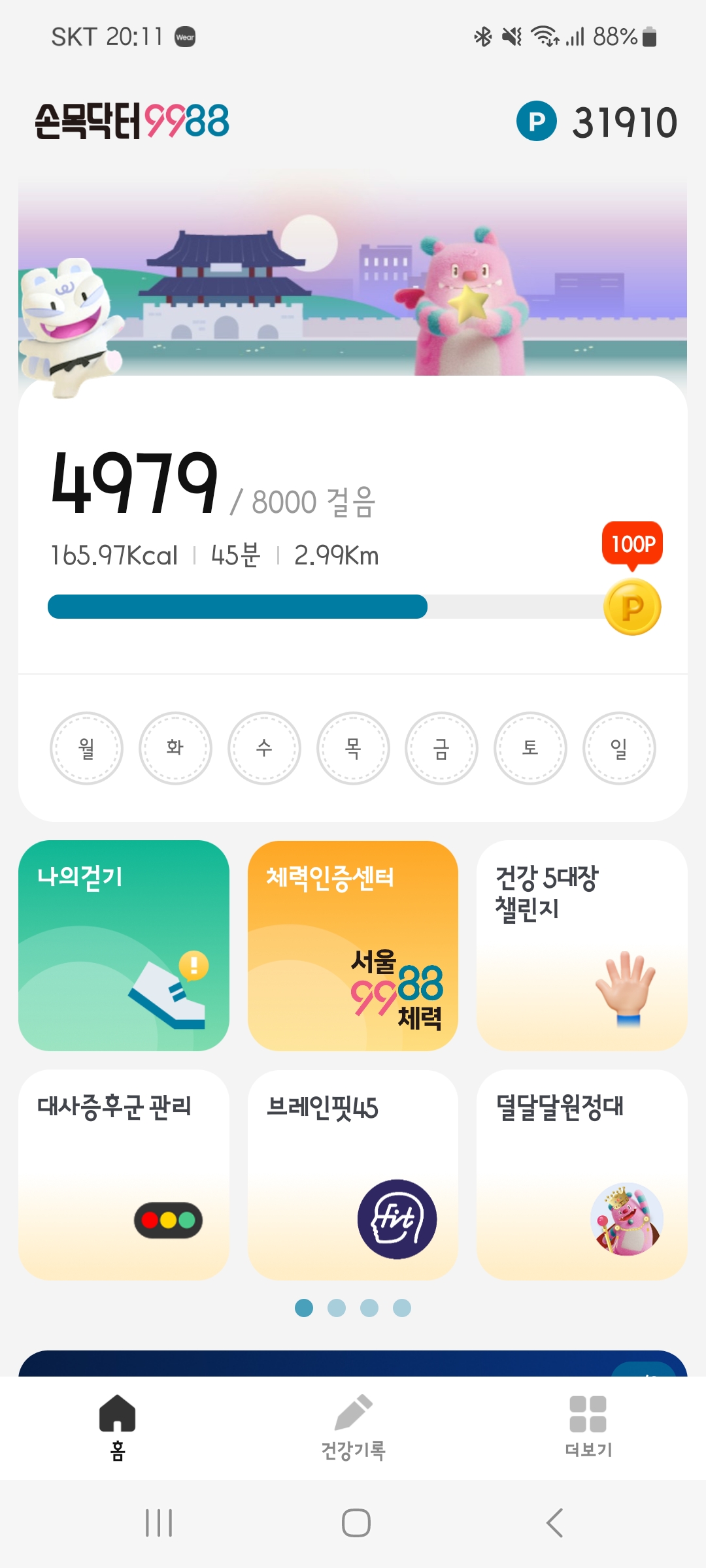Select the 금 day circle
This screenshot has height=1568, width=706.
point(441,748)
